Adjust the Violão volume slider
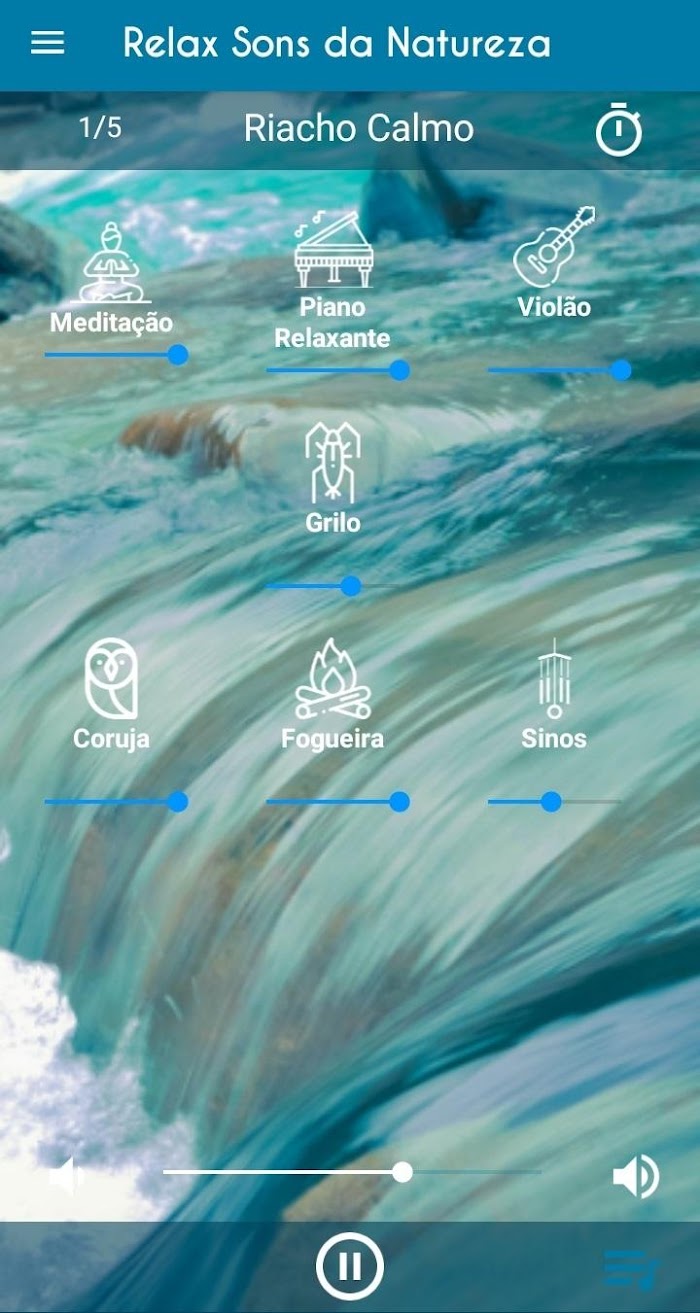 click(554, 370)
